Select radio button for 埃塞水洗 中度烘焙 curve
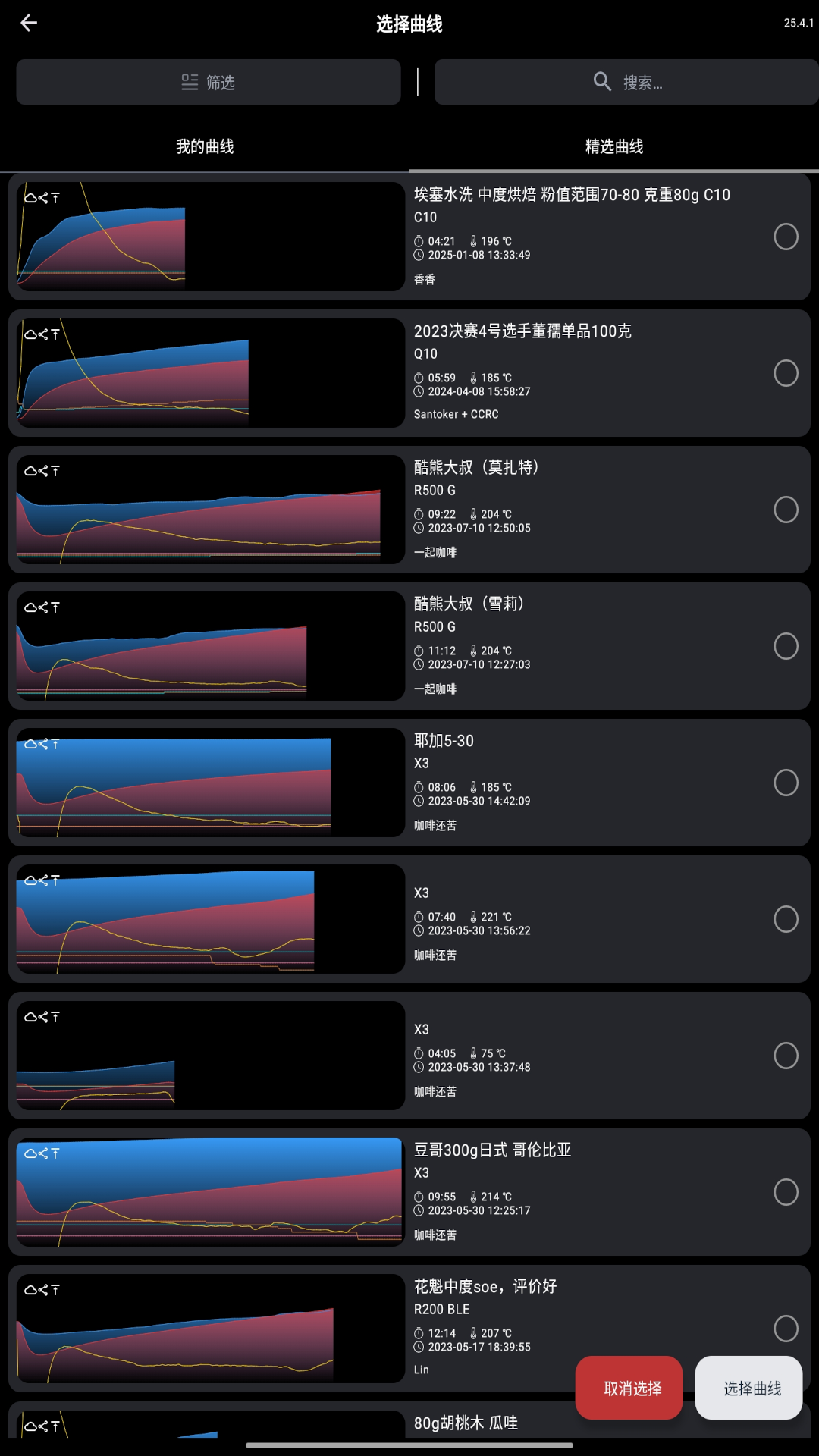 tap(786, 237)
